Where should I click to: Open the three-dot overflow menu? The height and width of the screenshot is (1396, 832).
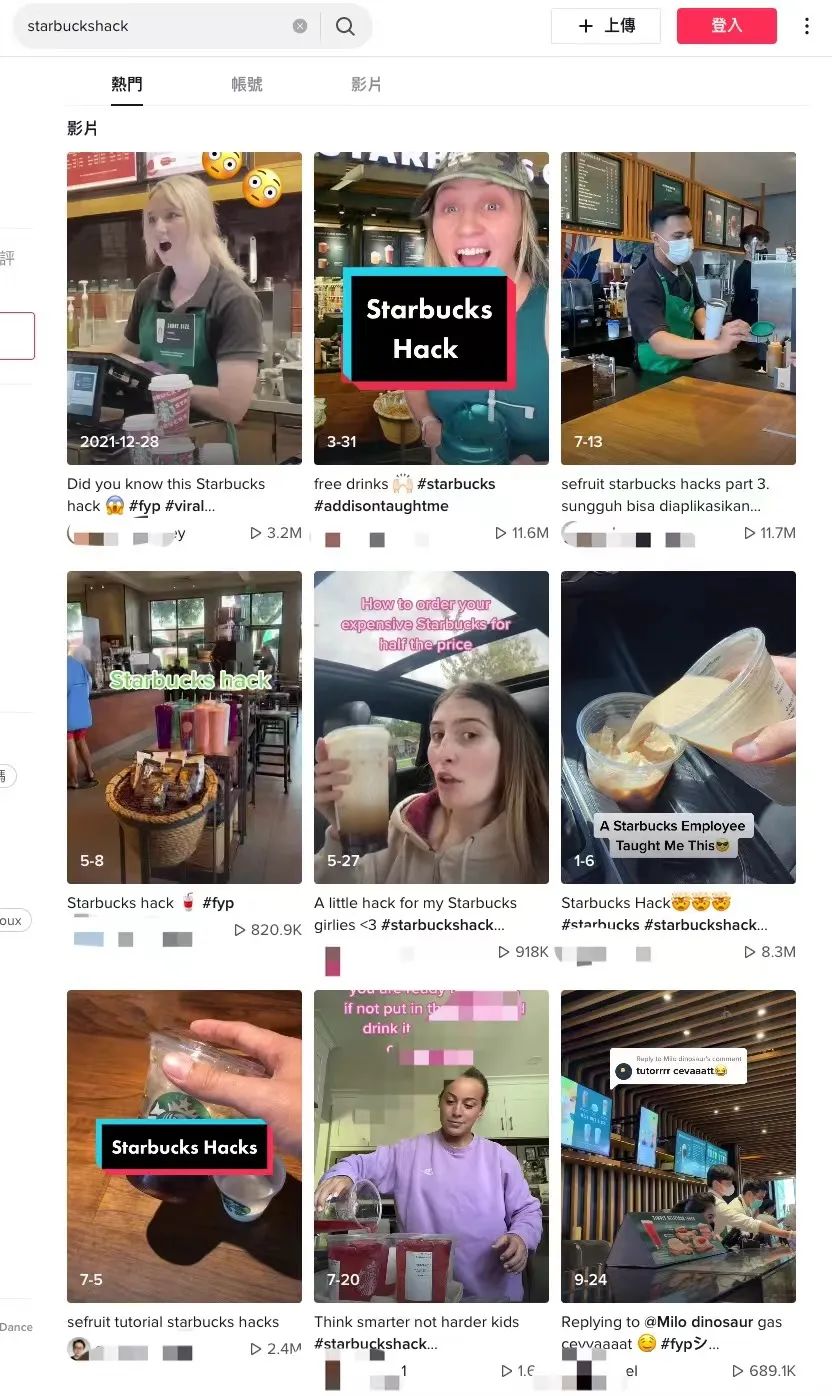(807, 26)
